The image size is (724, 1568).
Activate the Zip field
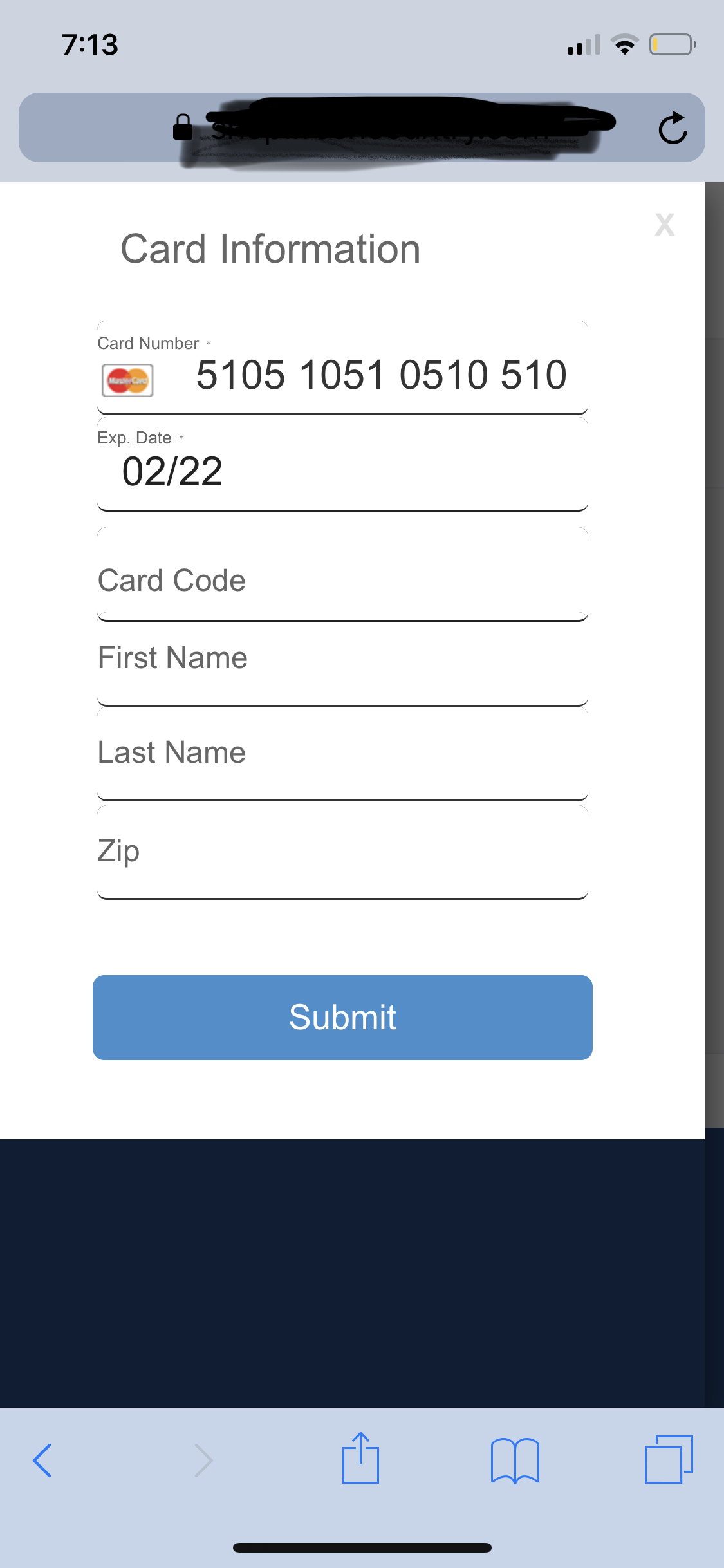point(341,852)
